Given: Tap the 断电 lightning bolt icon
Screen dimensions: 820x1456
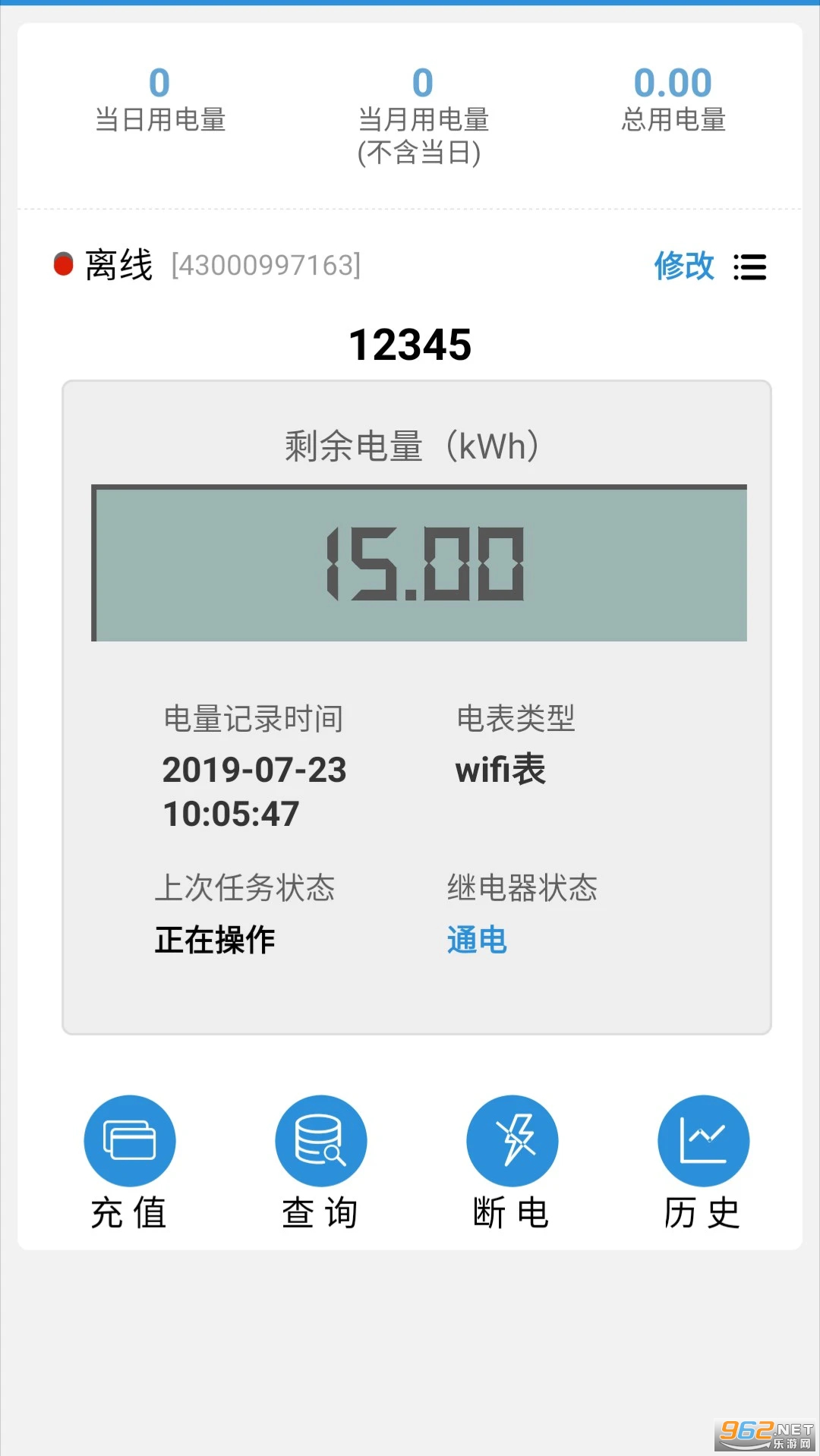Looking at the screenshot, I should click(512, 1139).
